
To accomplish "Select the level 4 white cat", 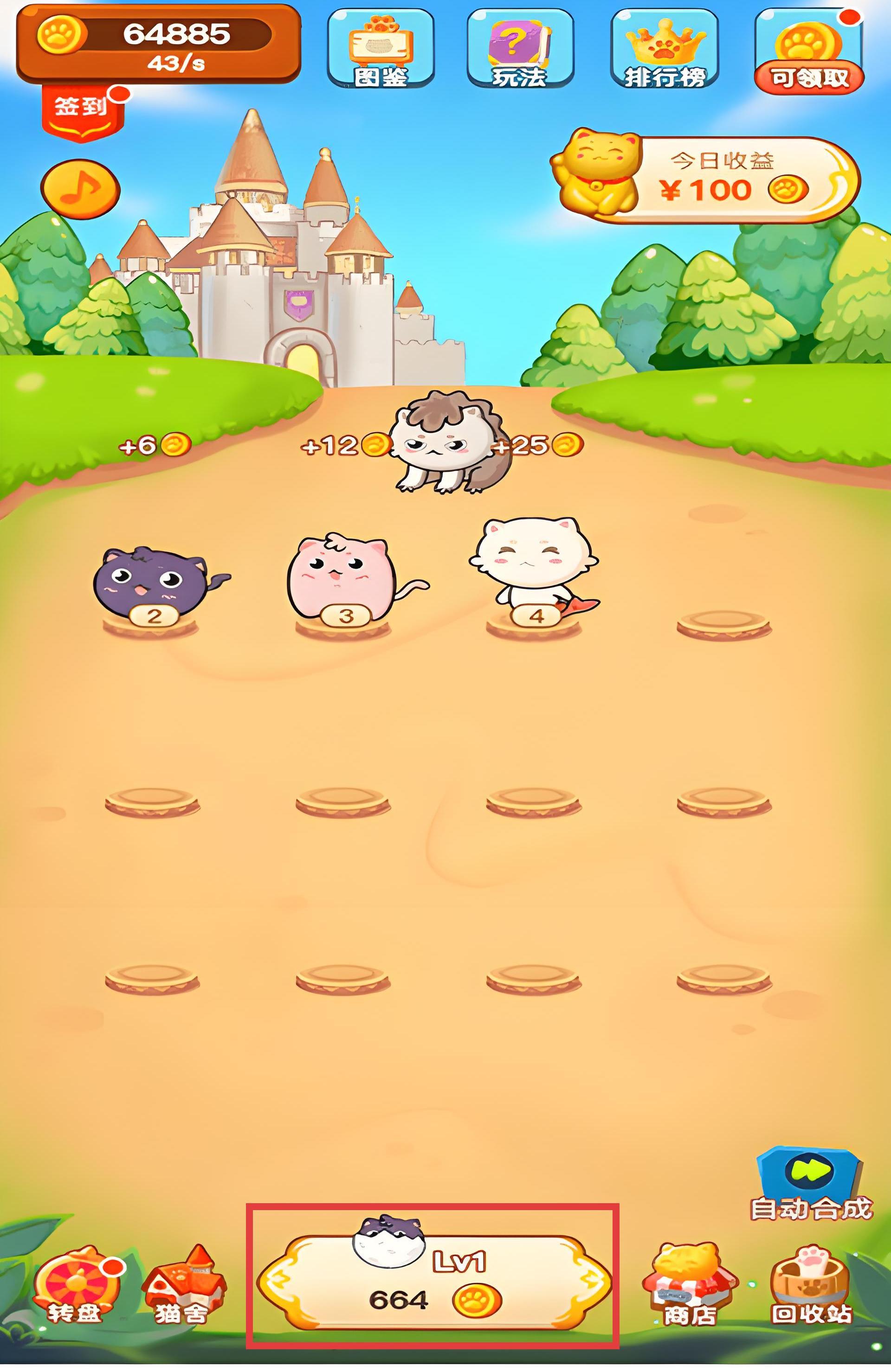I will [534, 568].
